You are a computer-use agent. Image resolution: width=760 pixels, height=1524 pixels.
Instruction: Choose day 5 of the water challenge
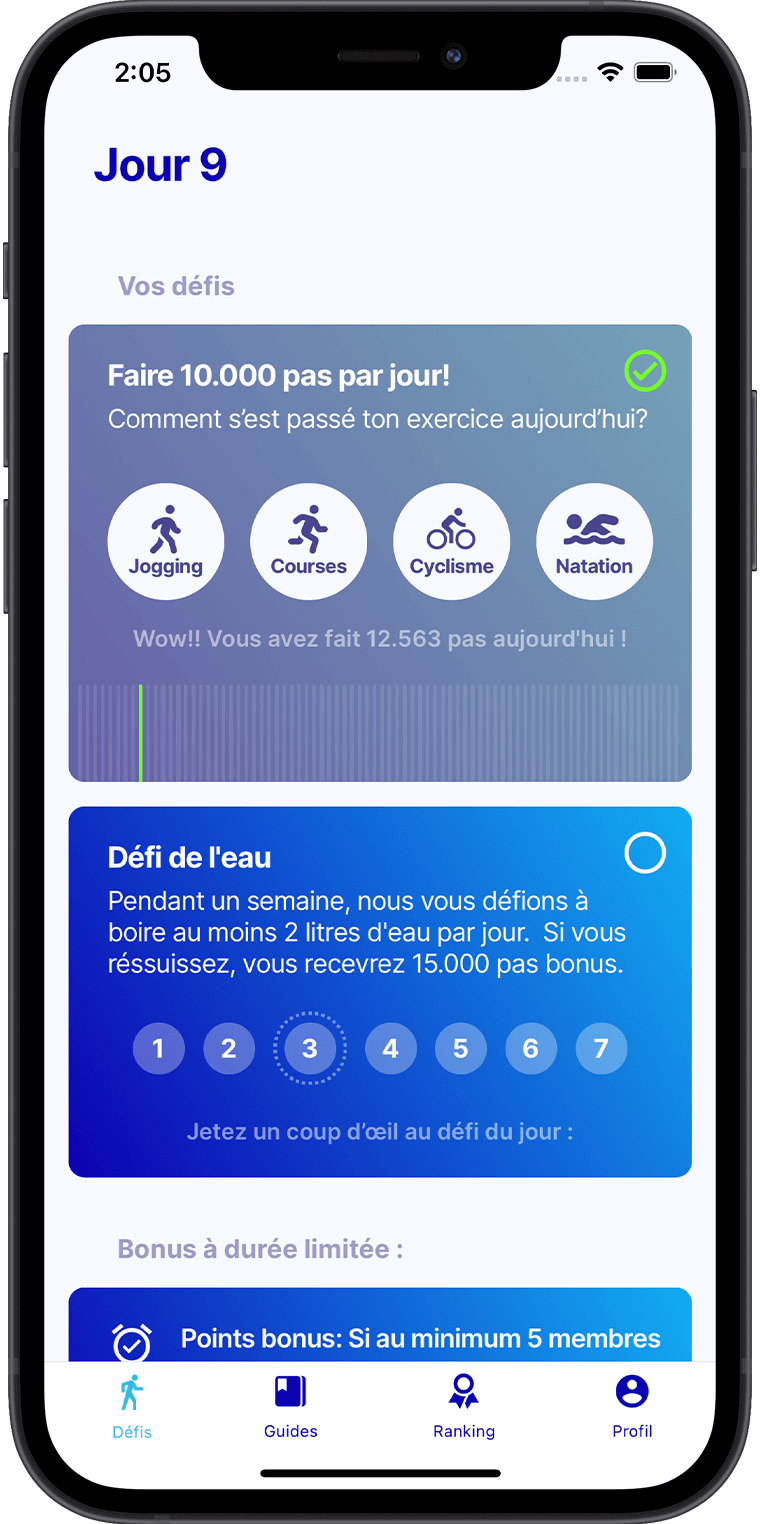[460, 1049]
